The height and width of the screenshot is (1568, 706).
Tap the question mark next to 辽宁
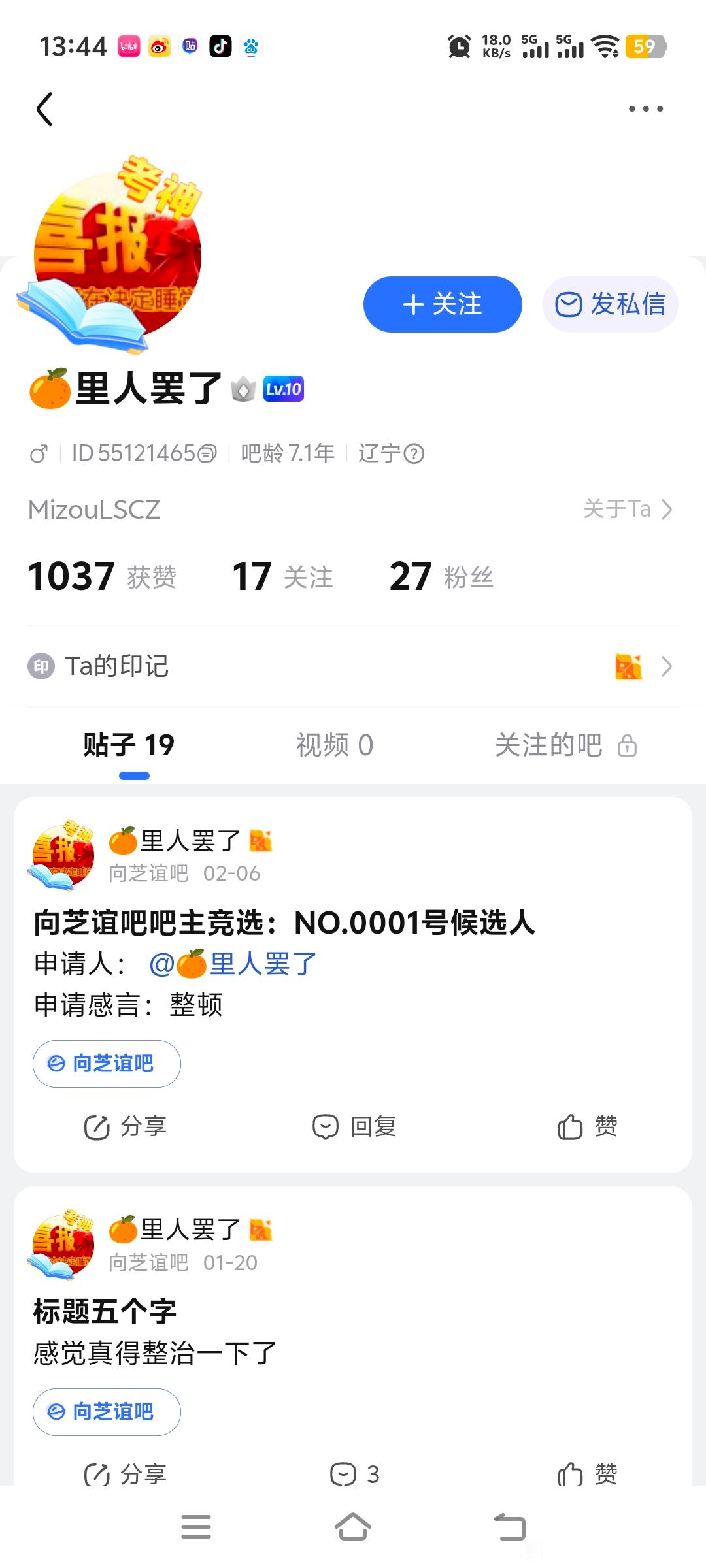coord(414,453)
